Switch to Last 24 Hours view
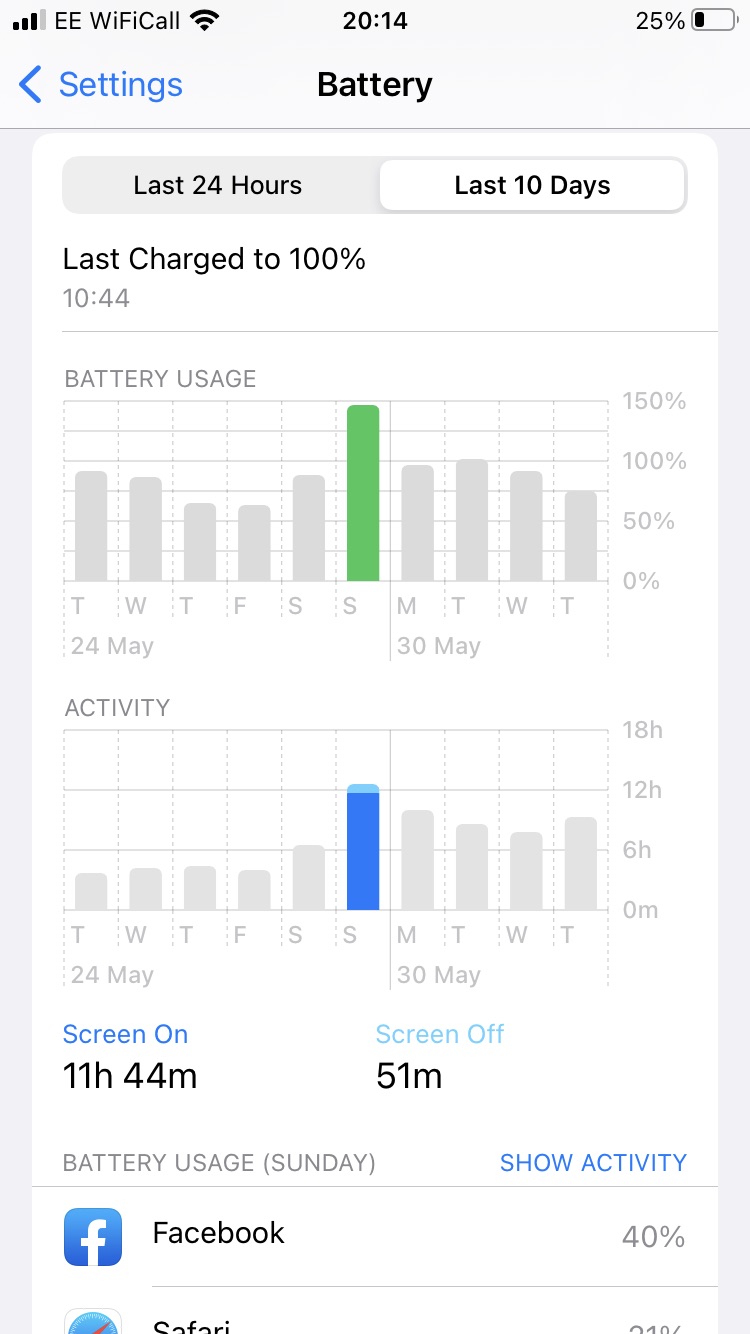Viewport: 750px width, 1334px height. tap(218, 186)
